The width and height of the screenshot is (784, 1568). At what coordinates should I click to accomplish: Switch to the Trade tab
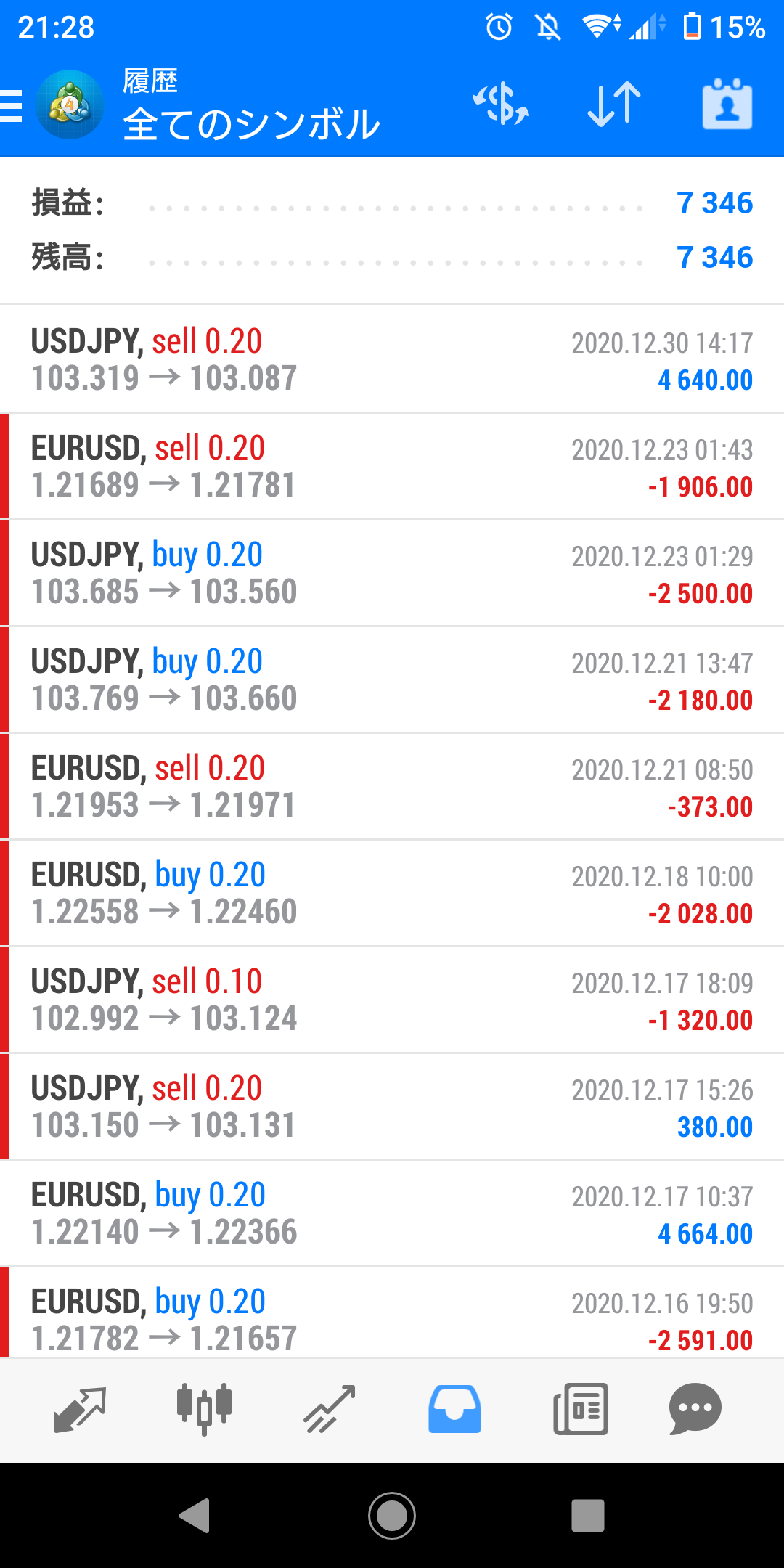(x=330, y=1410)
